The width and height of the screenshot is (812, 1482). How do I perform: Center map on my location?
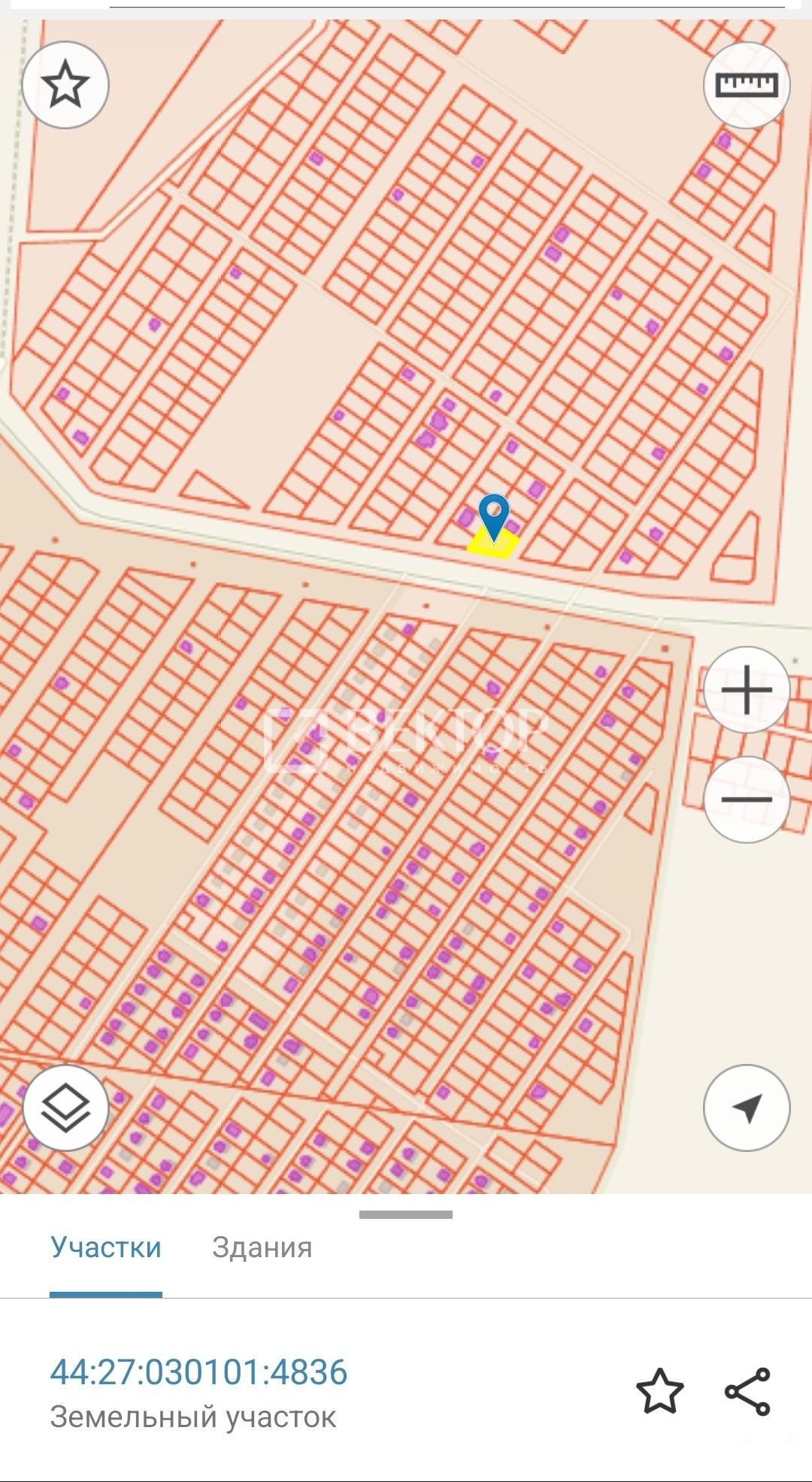746,1108
